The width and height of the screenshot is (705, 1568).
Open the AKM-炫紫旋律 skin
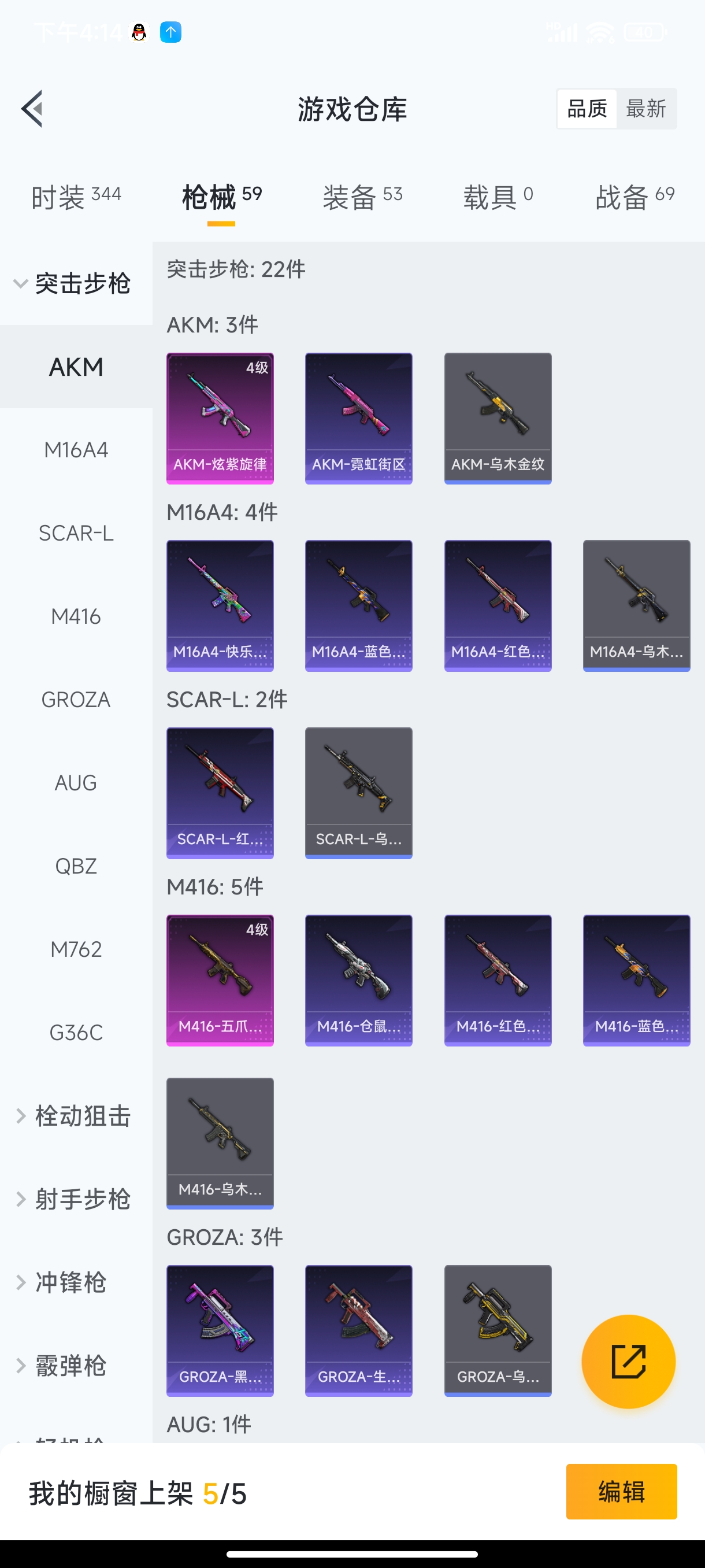220,418
